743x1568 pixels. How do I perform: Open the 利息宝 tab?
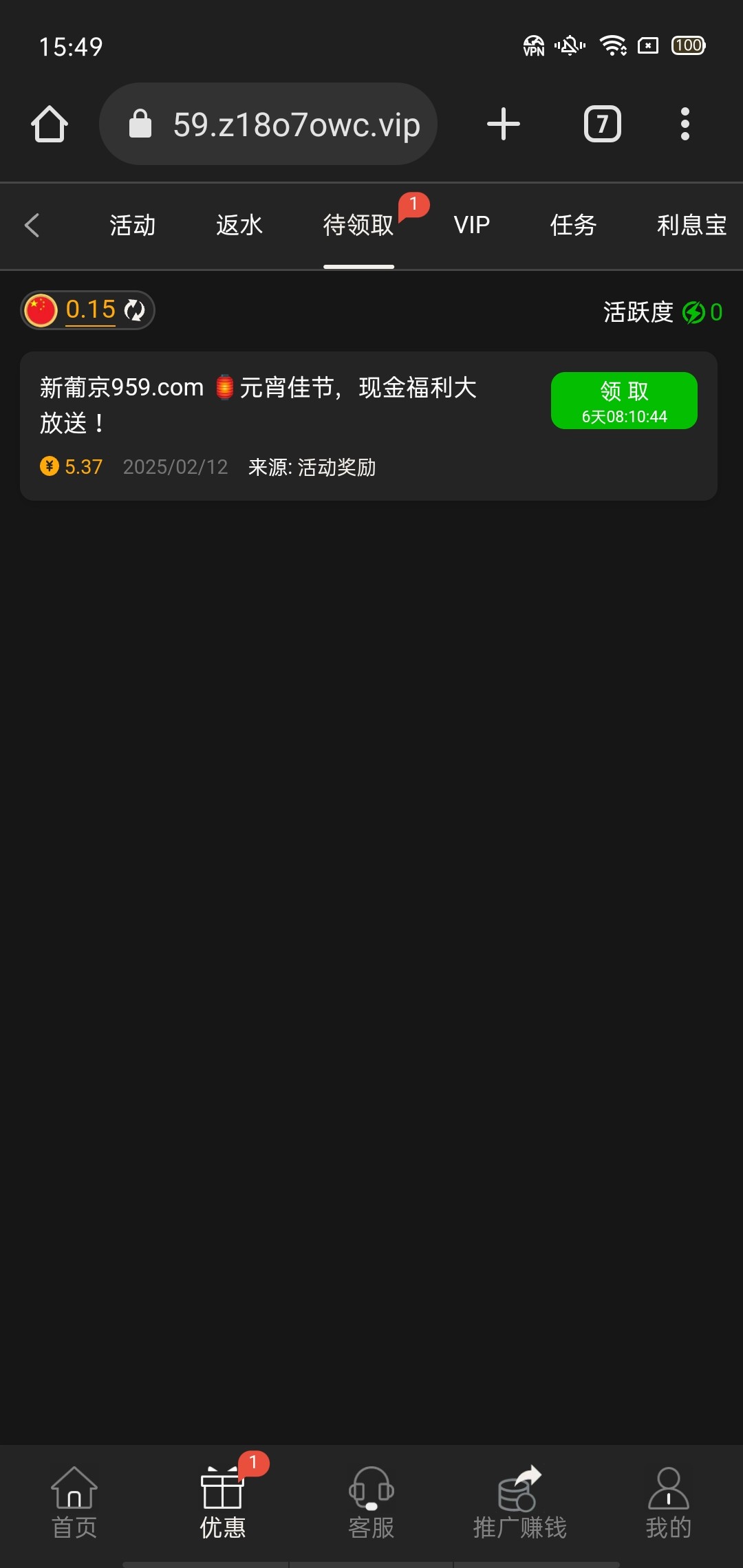pos(691,225)
